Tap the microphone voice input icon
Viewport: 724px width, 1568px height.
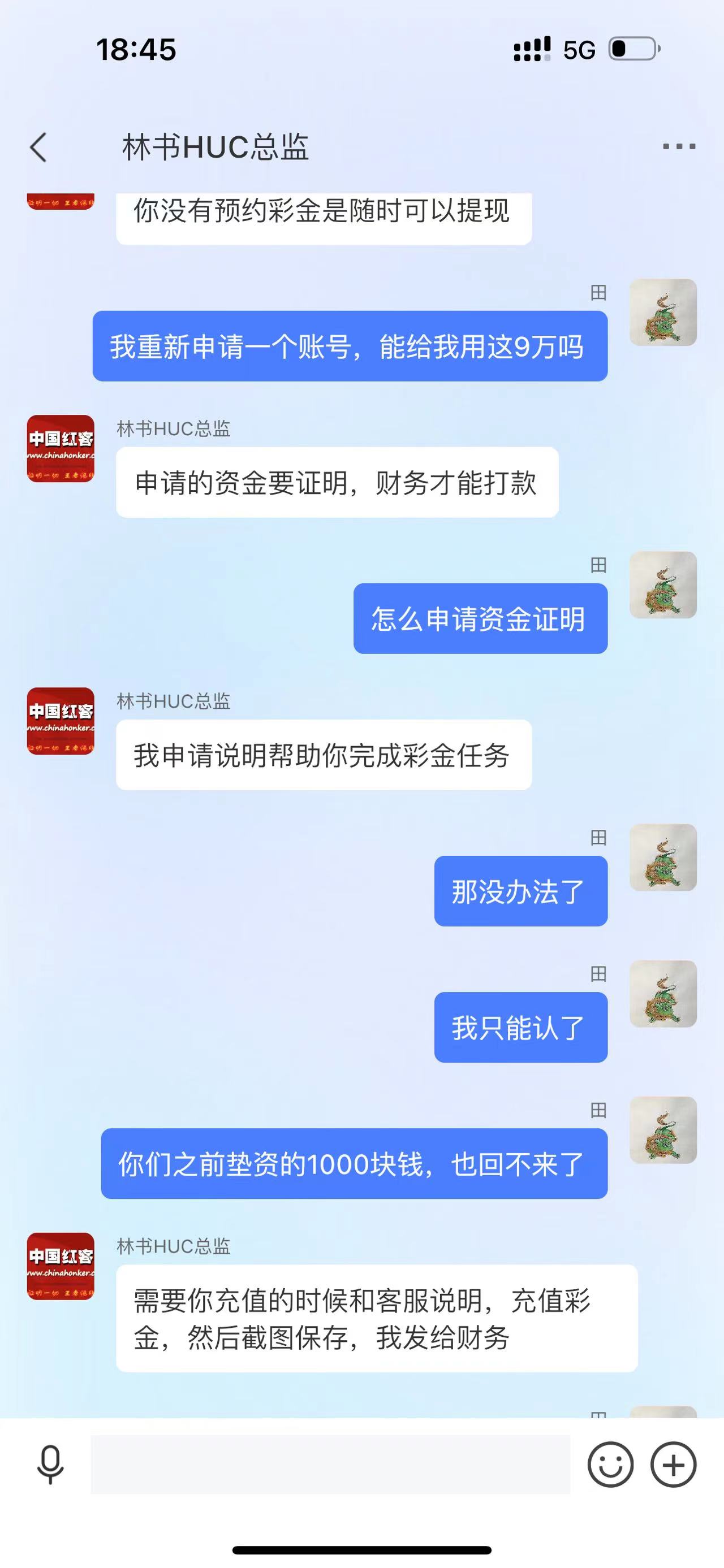pos(50,1464)
